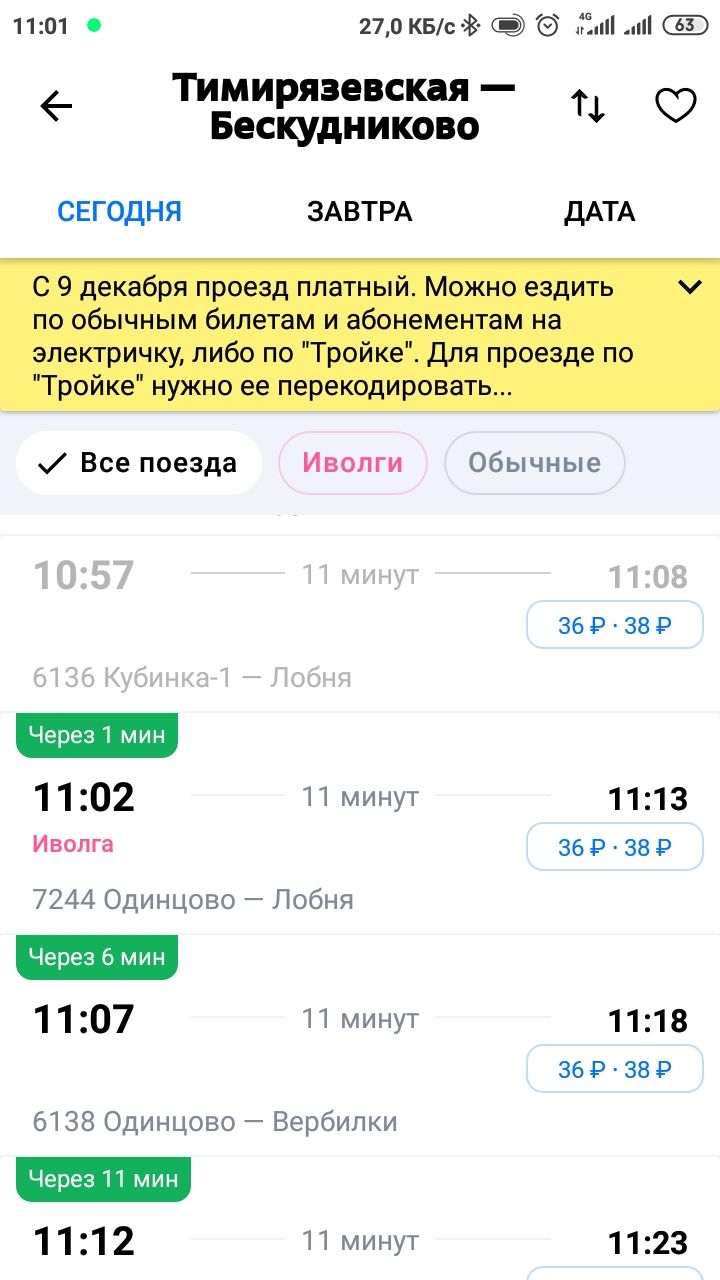
Task: Open the 11:02 Иволга Одинцово — Лобня train
Action: pos(360,824)
